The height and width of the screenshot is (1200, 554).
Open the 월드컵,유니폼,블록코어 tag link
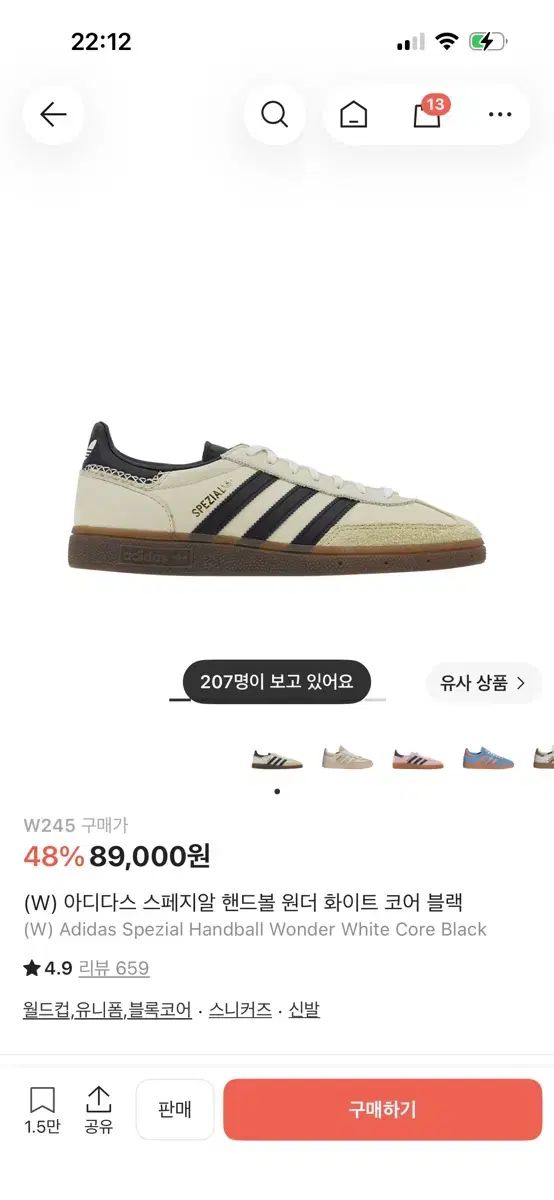[107, 1010]
